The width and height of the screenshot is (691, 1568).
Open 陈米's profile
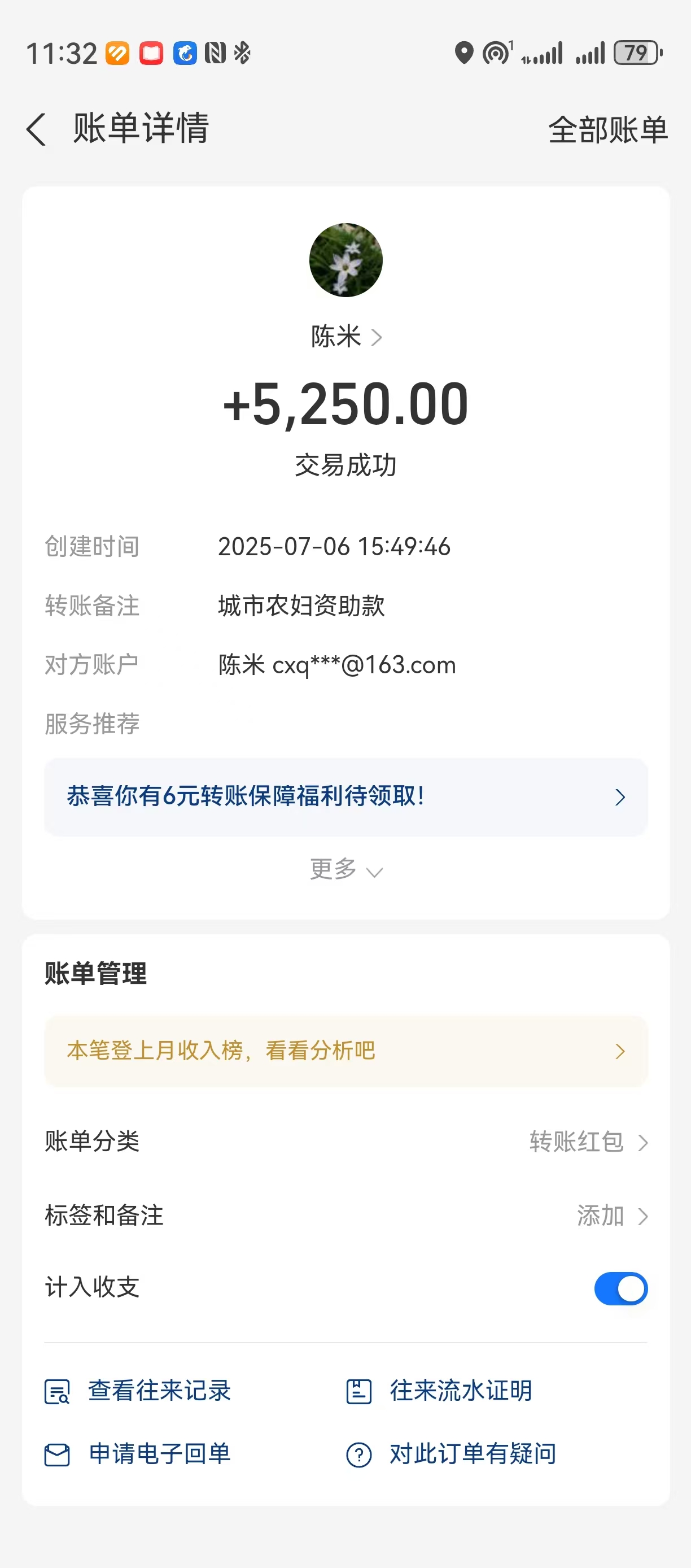(x=345, y=337)
